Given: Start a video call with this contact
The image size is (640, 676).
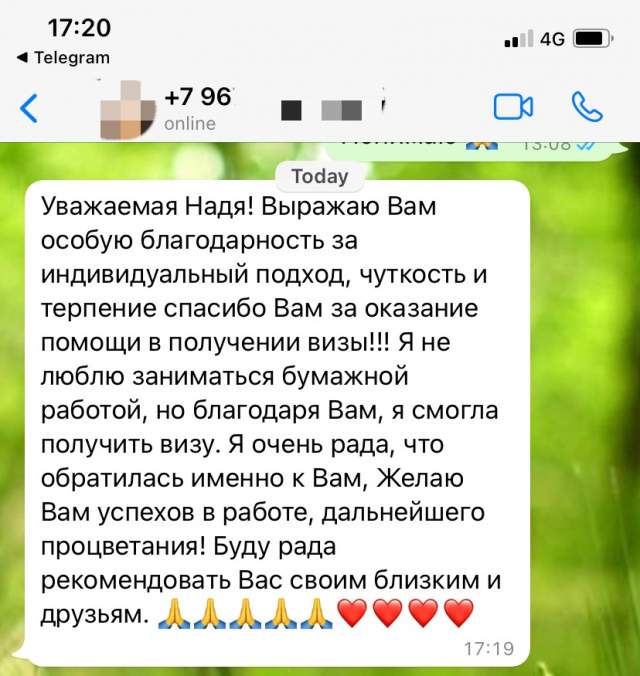Looking at the screenshot, I should 513,107.
